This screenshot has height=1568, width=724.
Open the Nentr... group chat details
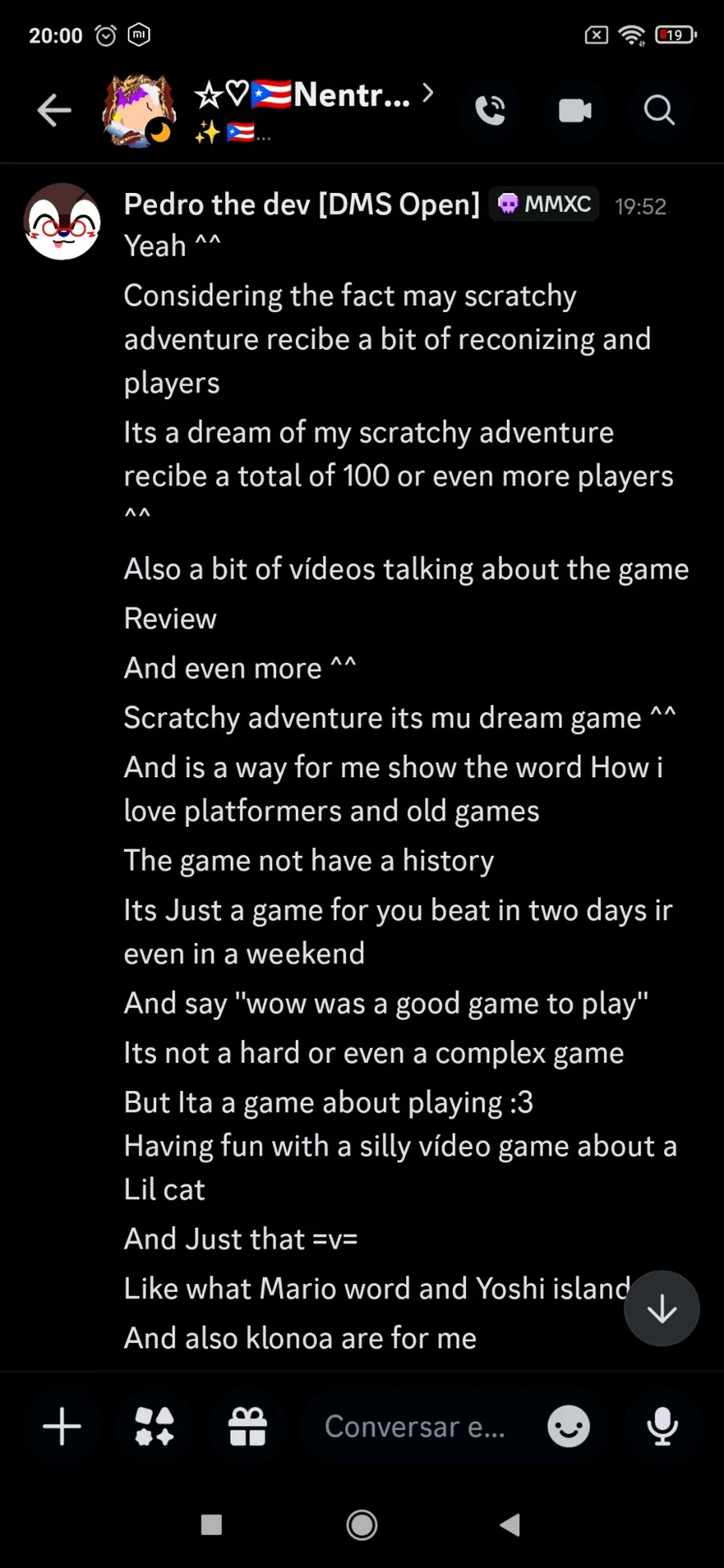(x=314, y=110)
